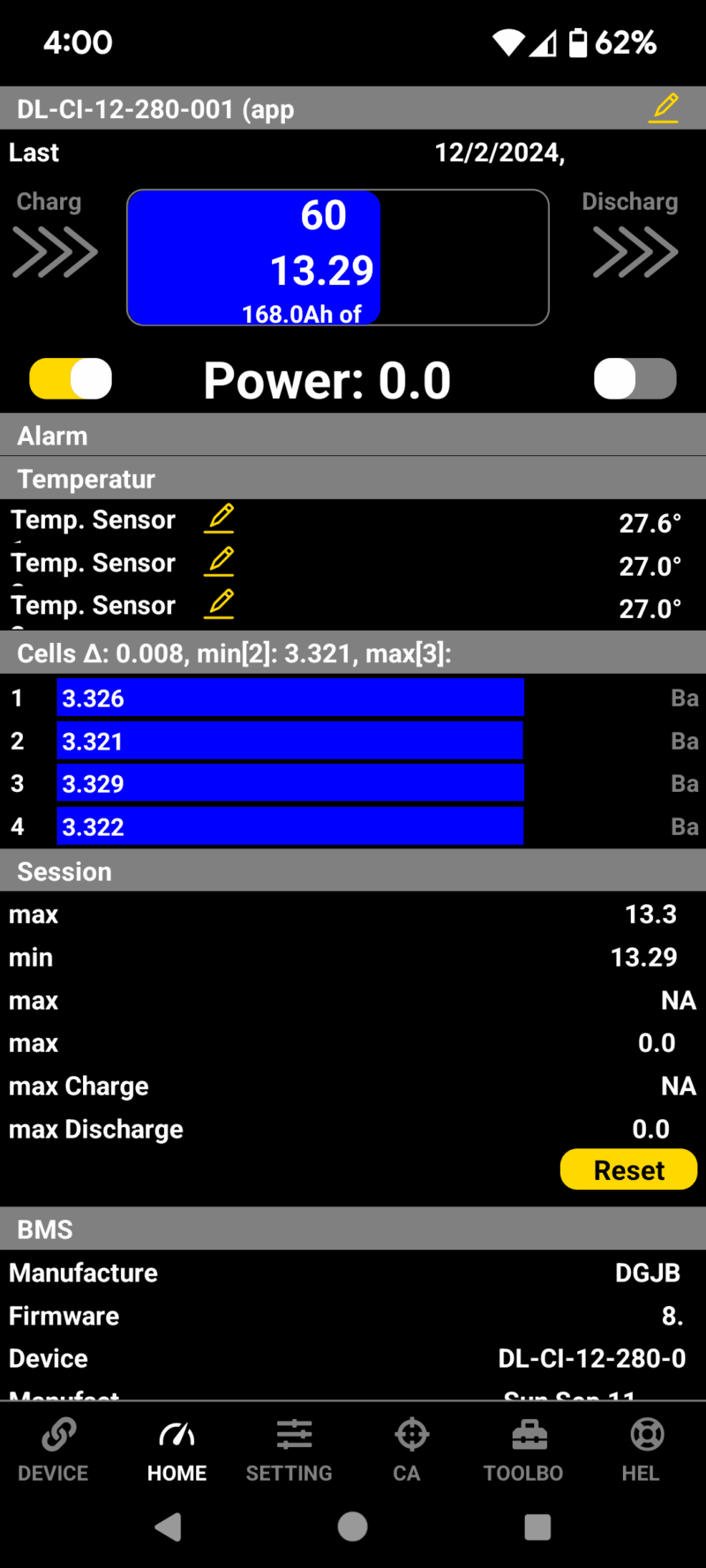Enable the gray toggle right of Power
The height and width of the screenshot is (1568, 706).
635,377
